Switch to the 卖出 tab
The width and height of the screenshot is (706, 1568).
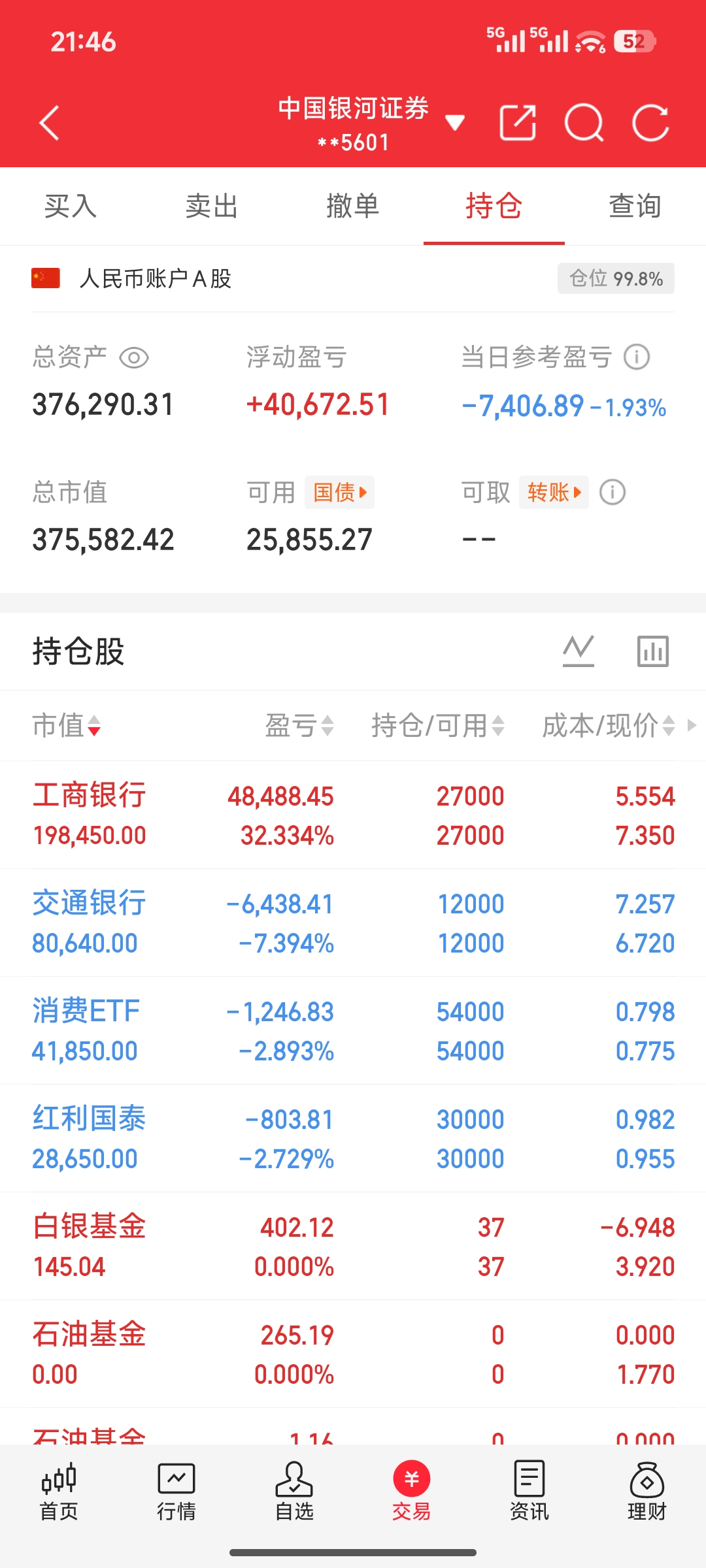[212, 206]
